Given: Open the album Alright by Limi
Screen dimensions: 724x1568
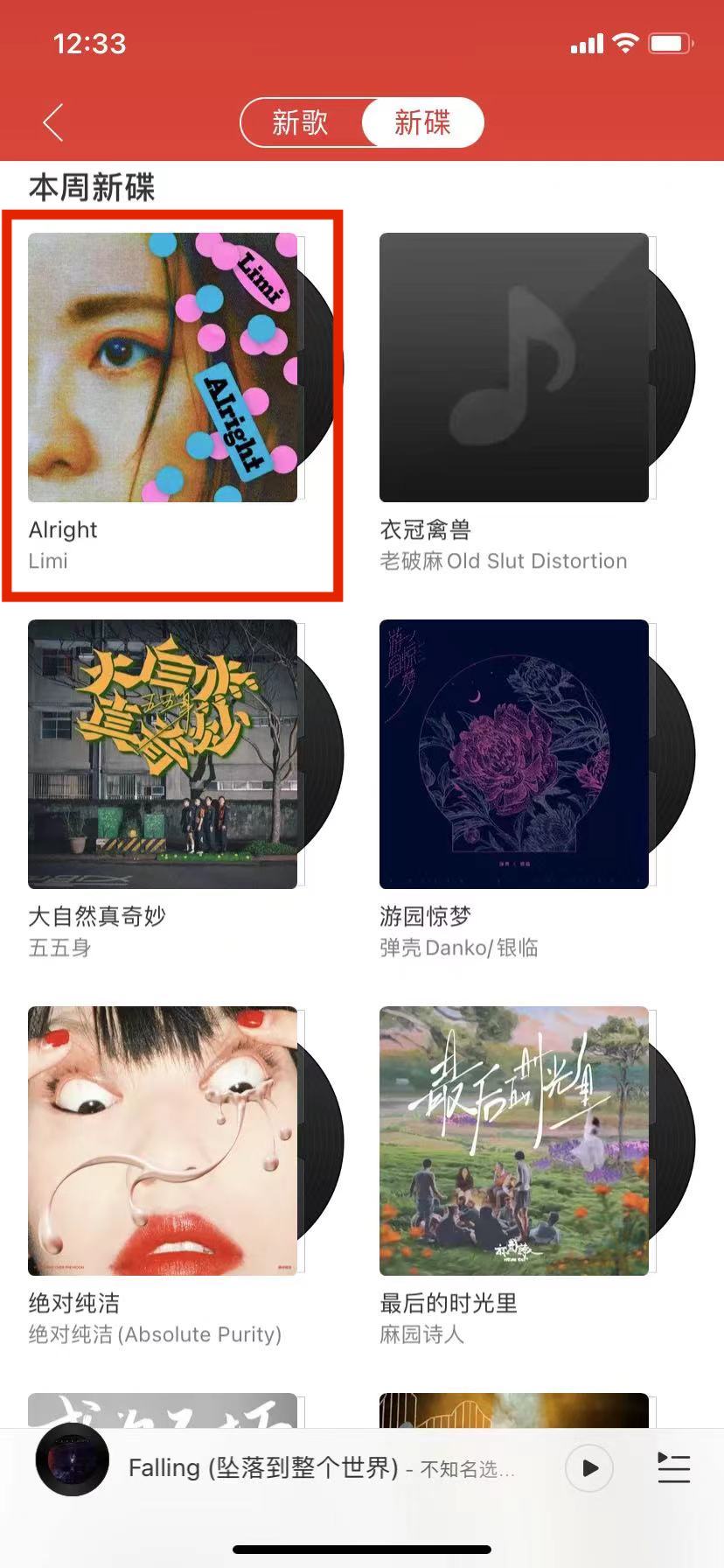Looking at the screenshot, I should [163, 367].
